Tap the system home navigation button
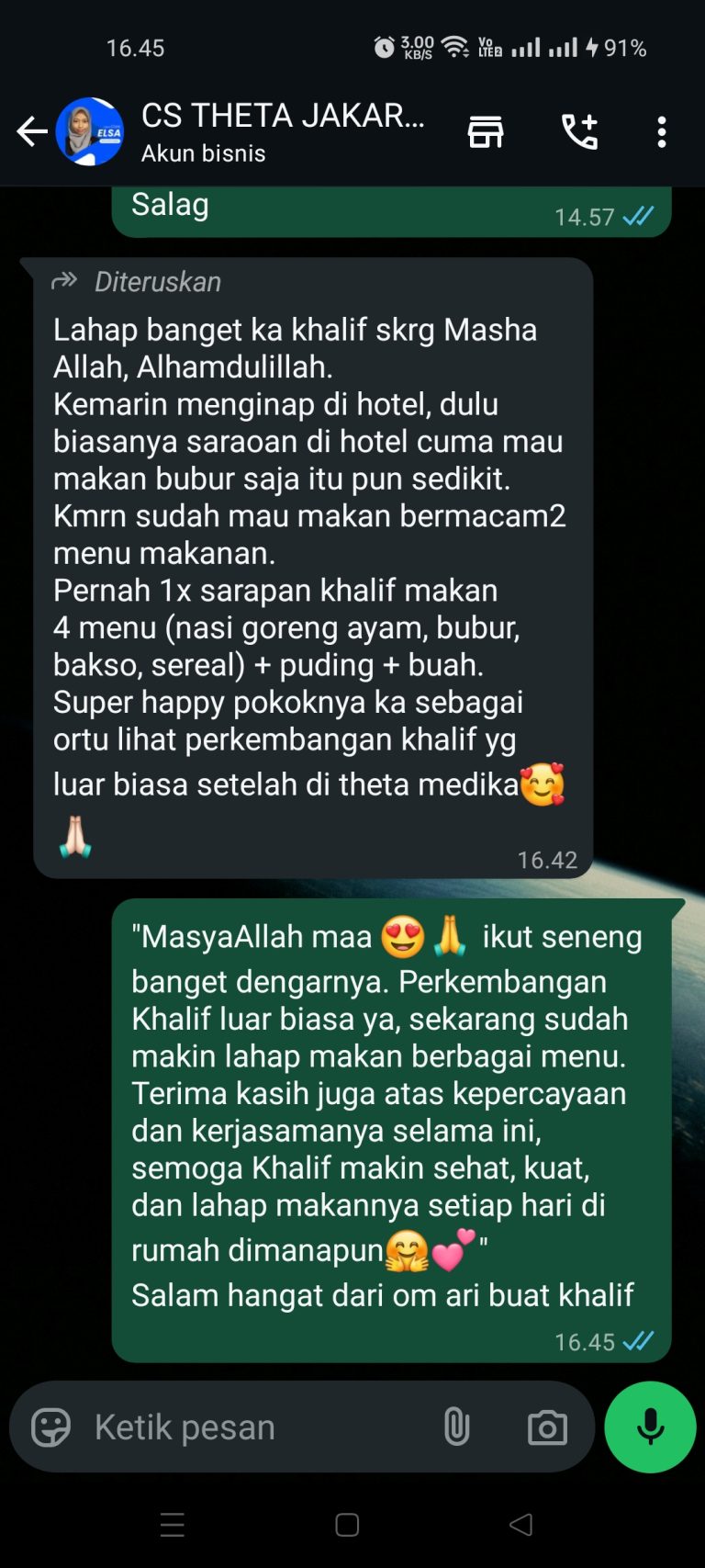Viewport: 705px width, 1568px height. pyautogui.click(x=347, y=1525)
